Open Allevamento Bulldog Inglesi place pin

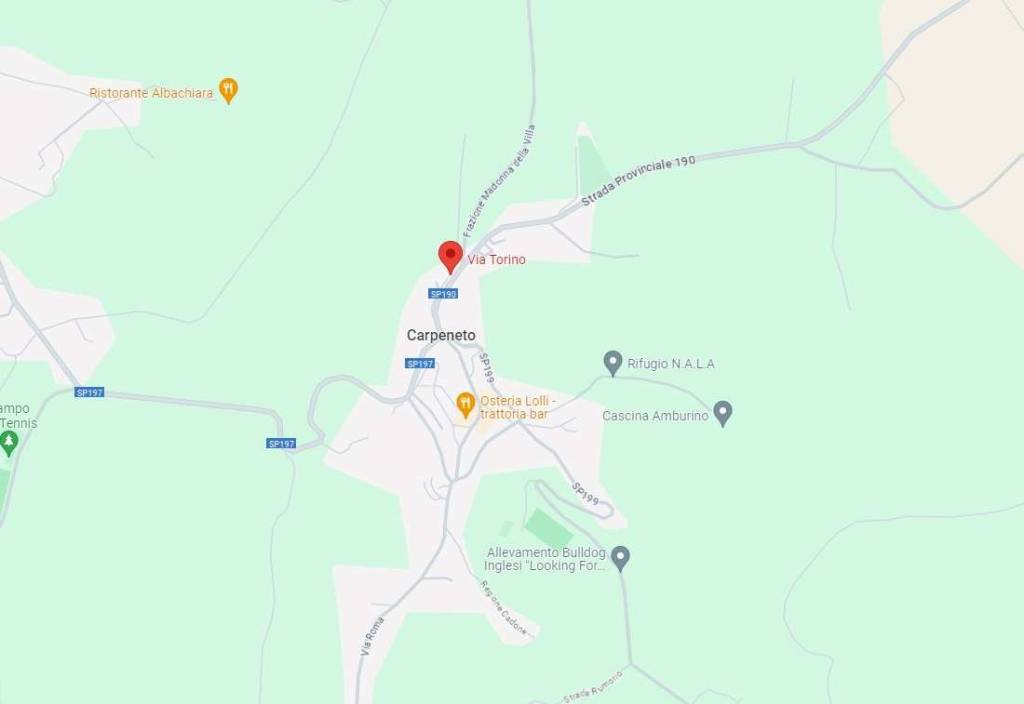click(x=620, y=557)
